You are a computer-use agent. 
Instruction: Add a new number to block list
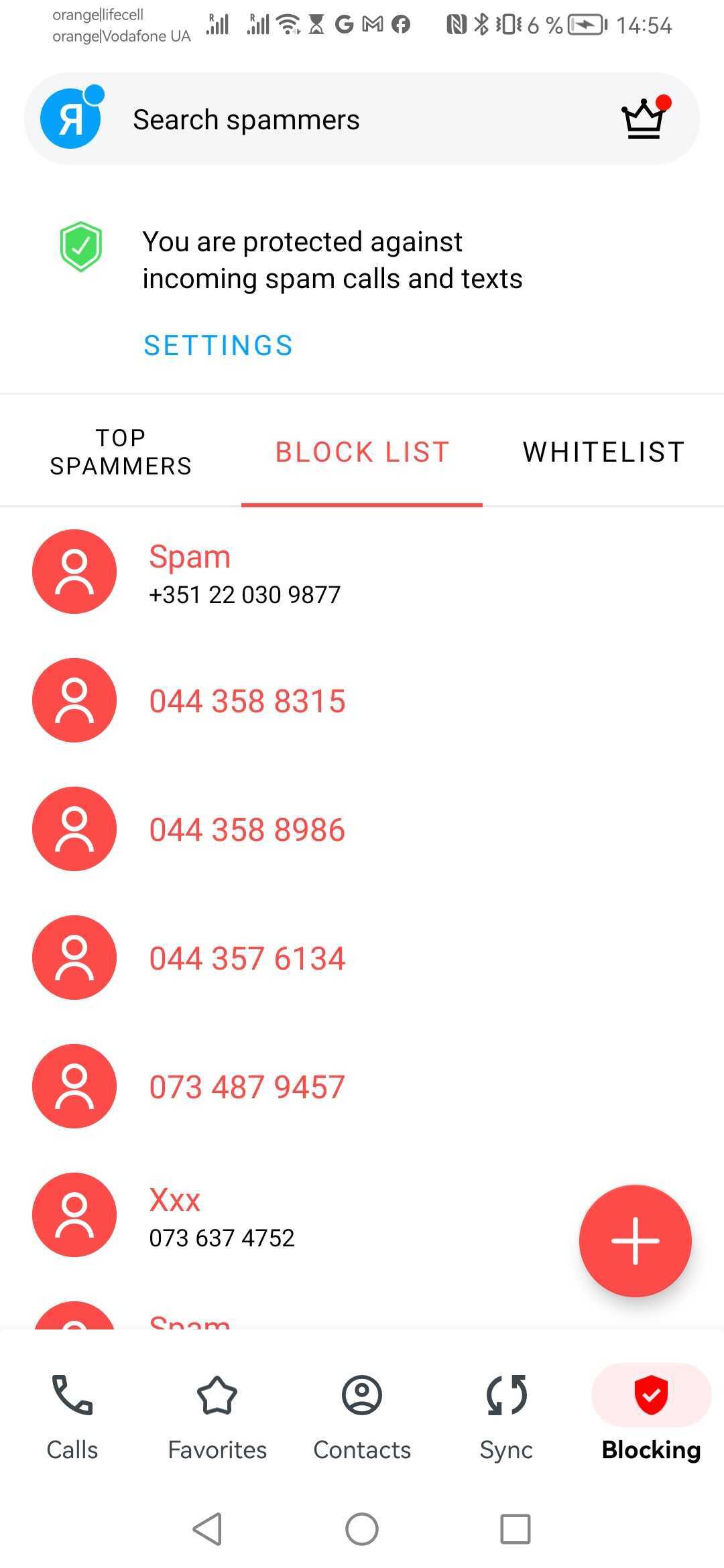pyautogui.click(x=635, y=1241)
